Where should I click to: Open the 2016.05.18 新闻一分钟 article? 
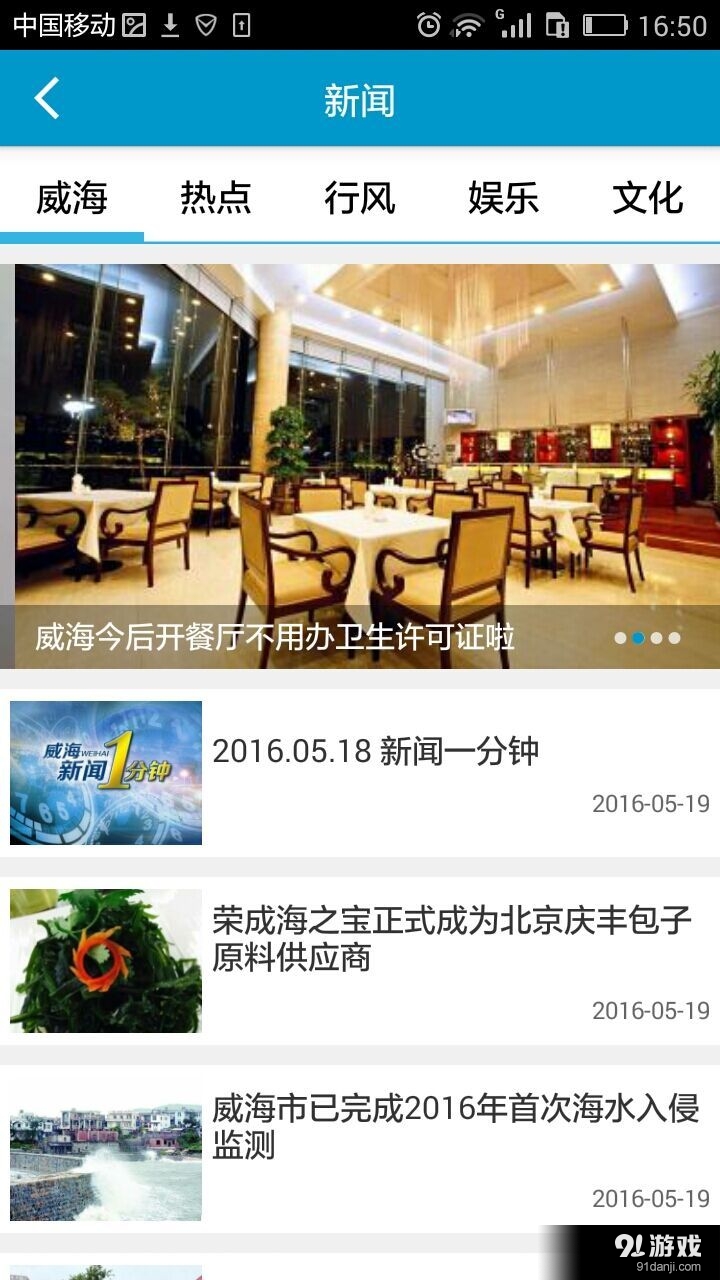[378, 750]
